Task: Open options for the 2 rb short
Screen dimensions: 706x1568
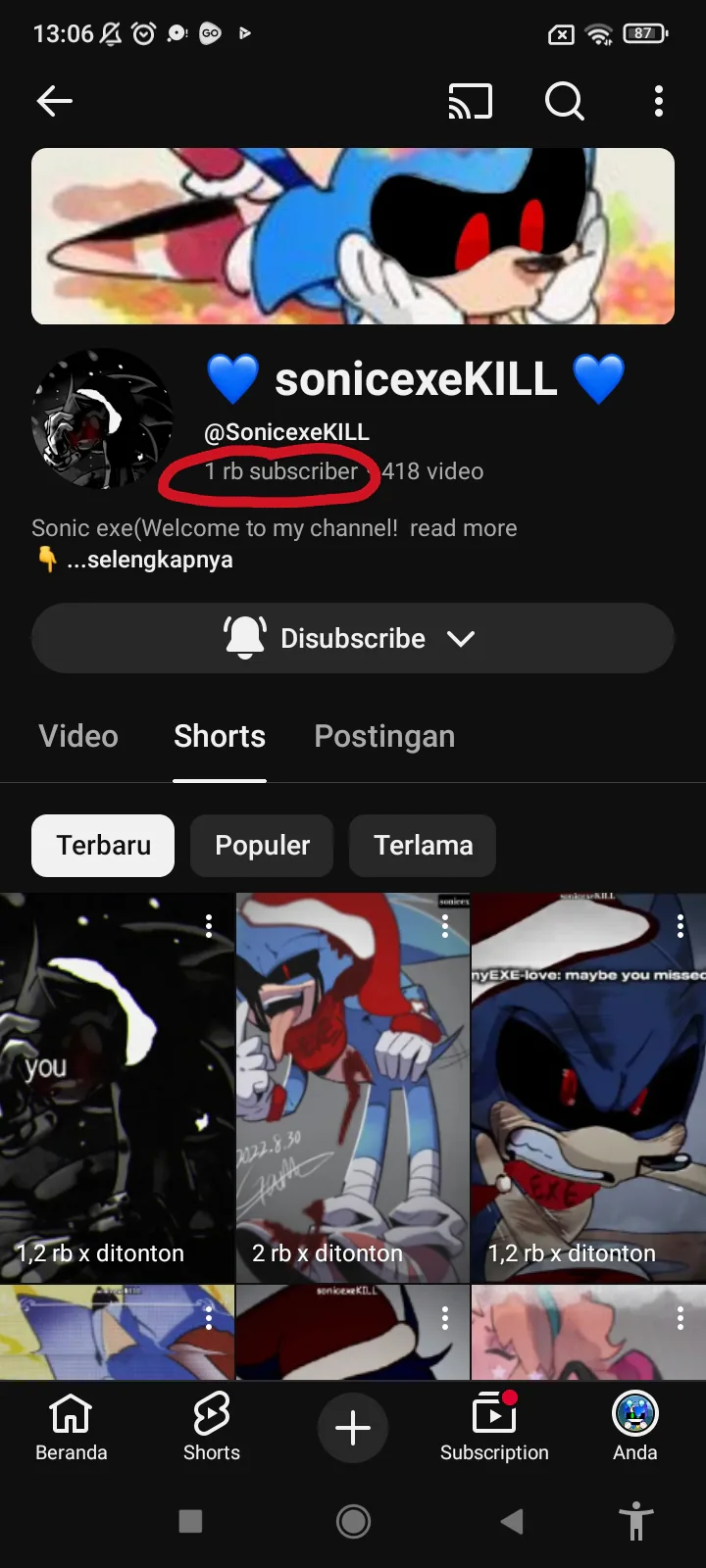Action: pyautogui.click(x=445, y=925)
